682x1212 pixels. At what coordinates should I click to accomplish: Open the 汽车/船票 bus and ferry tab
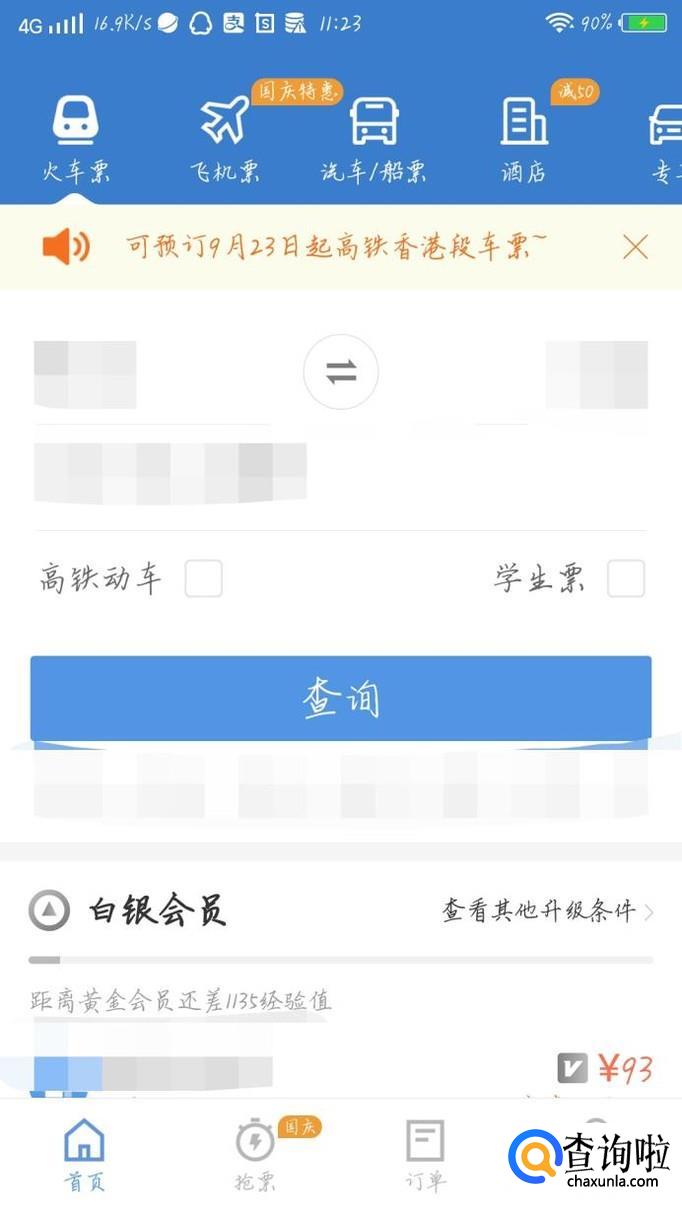pyautogui.click(x=373, y=141)
